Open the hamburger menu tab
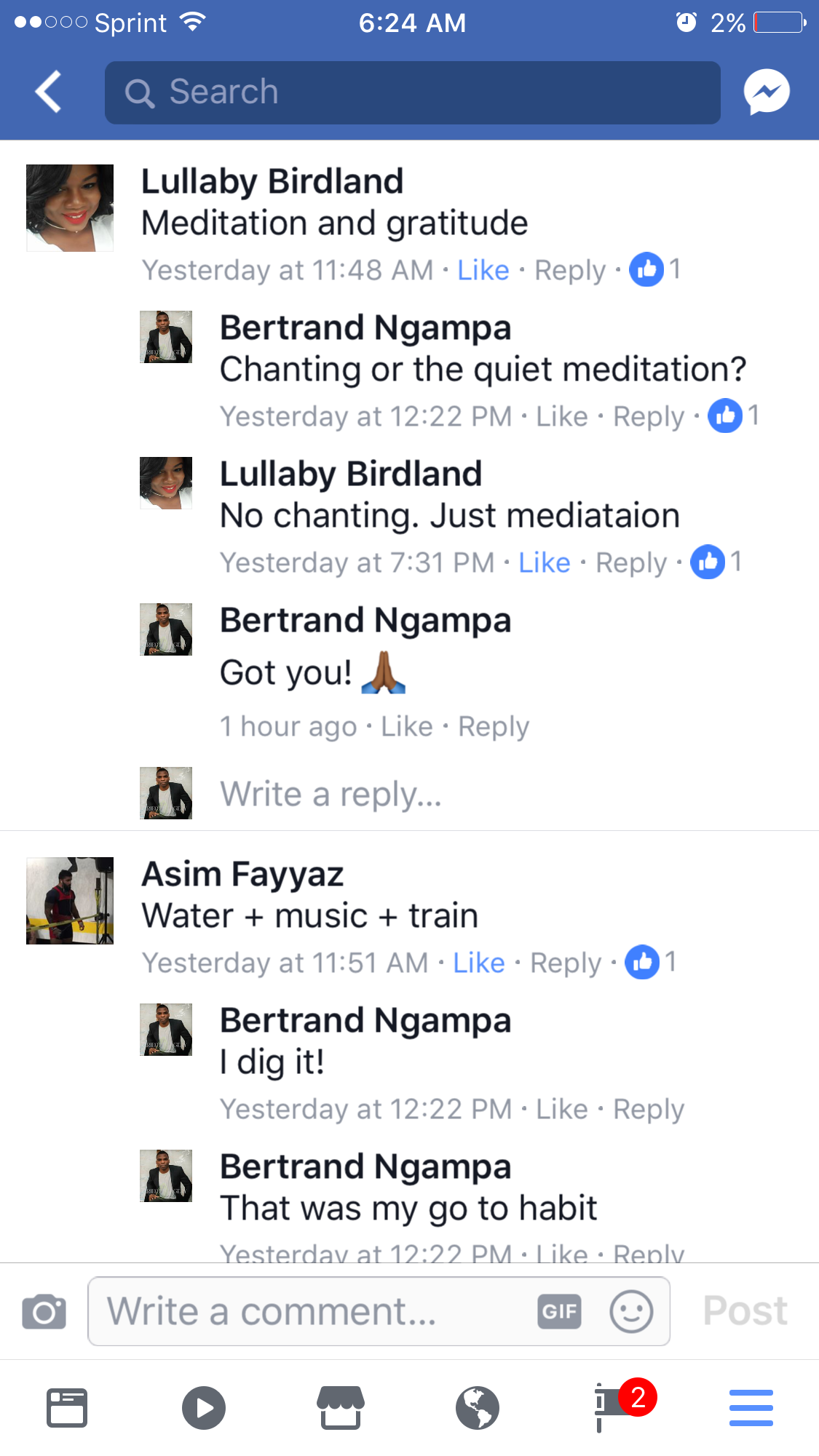The image size is (819, 1456). coord(751,1408)
